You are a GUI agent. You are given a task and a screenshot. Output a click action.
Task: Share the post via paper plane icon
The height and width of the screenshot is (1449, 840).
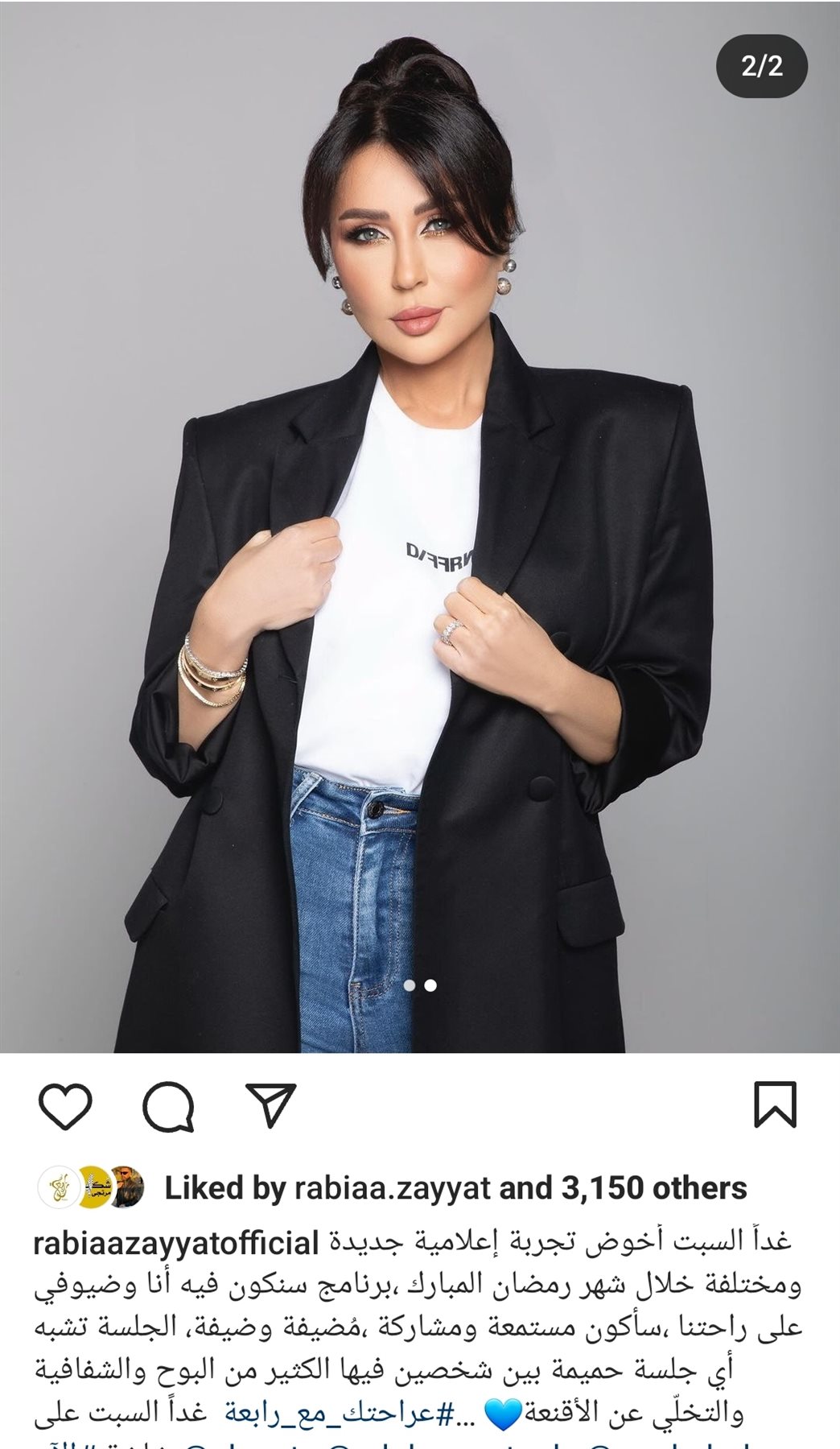270,1104
